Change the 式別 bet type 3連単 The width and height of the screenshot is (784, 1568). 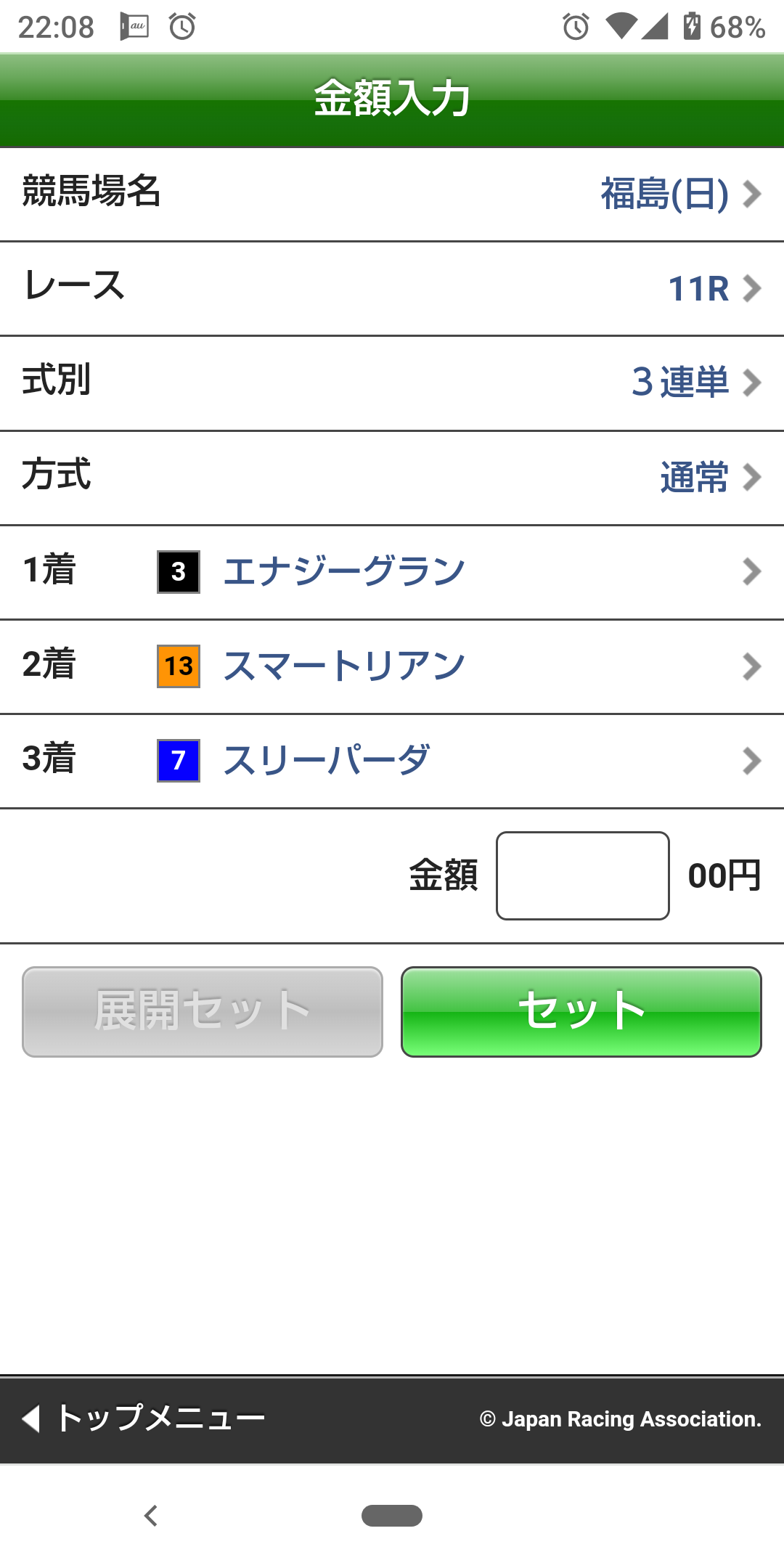click(392, 383)
